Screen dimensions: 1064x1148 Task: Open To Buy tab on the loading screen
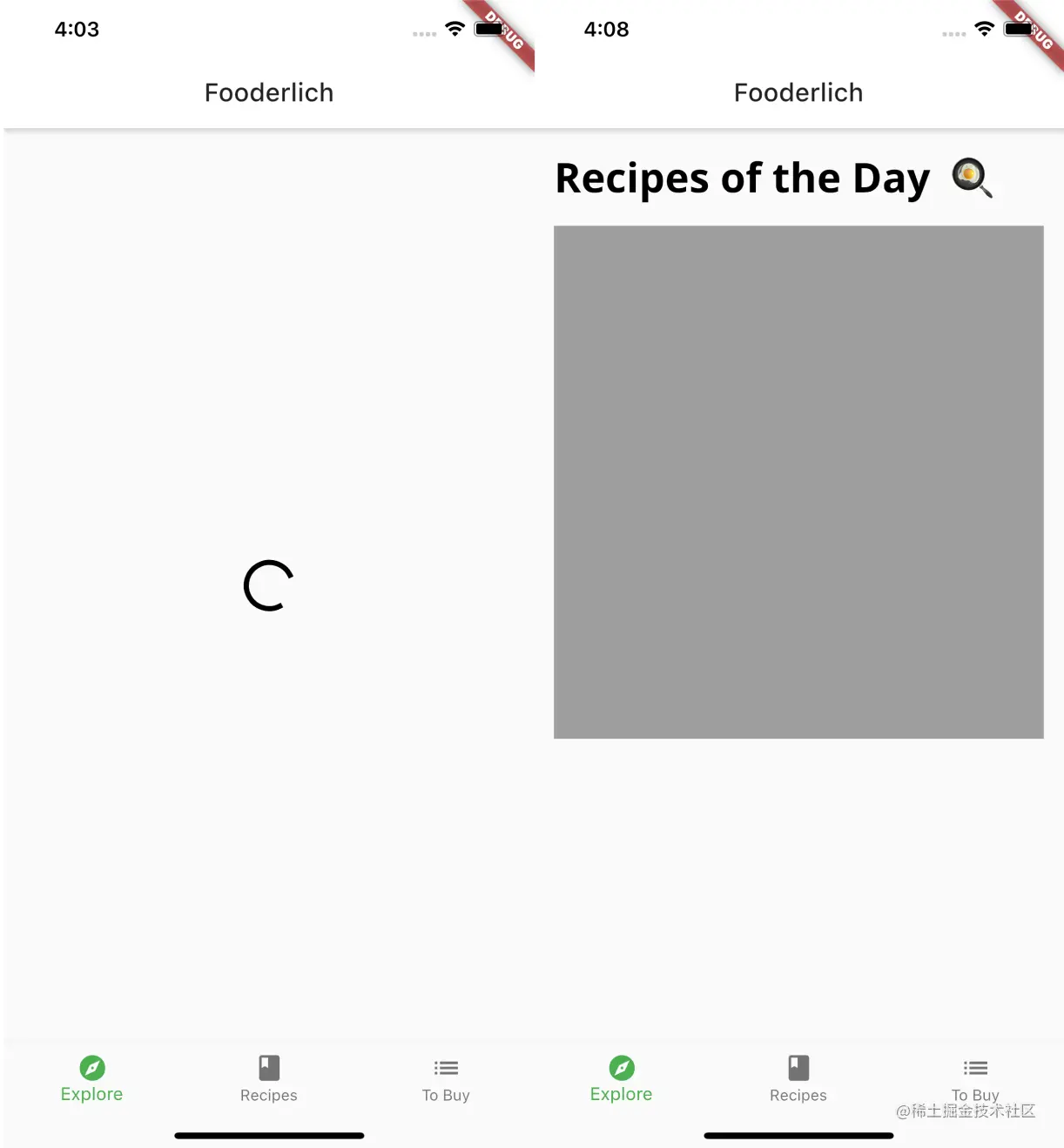446,1079
